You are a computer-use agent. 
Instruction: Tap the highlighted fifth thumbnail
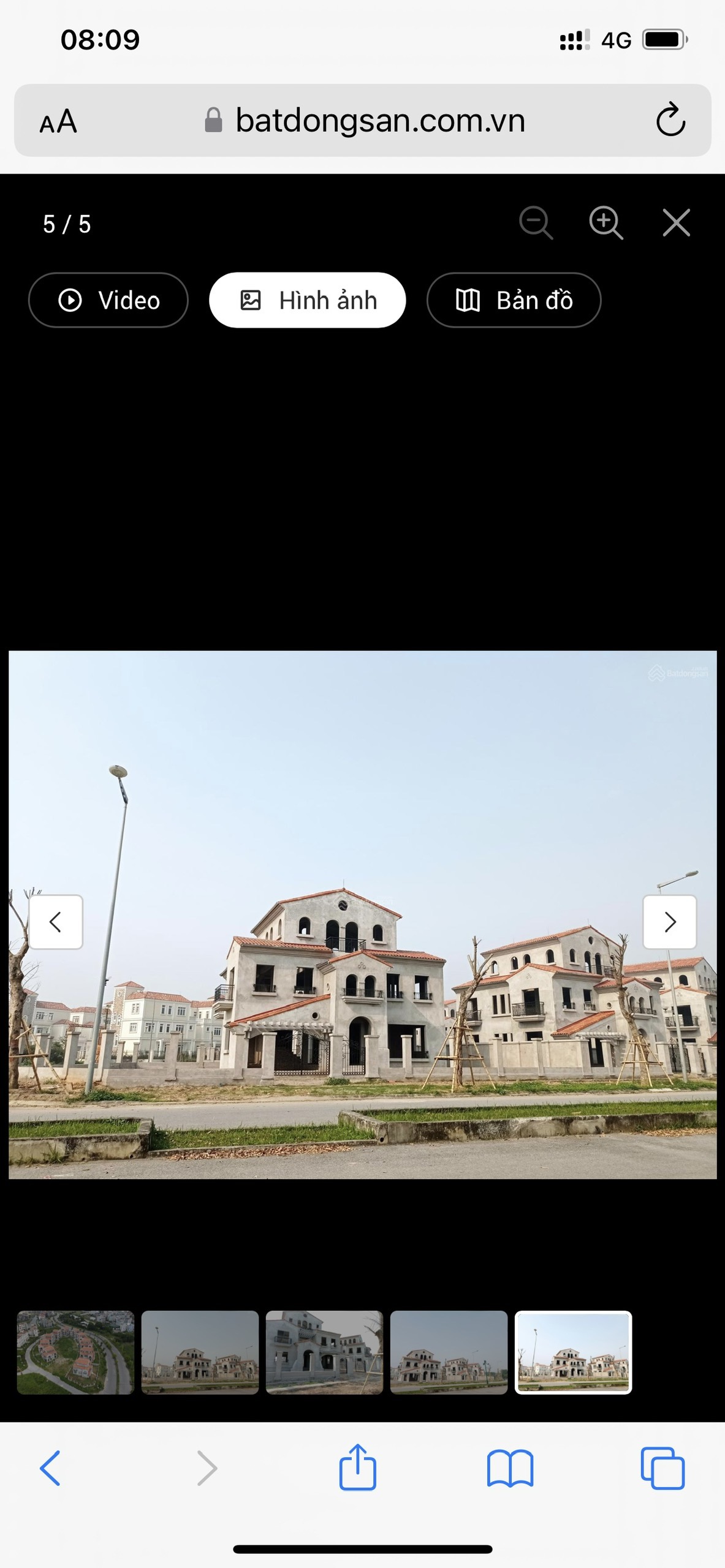(x=573, y=1352)
